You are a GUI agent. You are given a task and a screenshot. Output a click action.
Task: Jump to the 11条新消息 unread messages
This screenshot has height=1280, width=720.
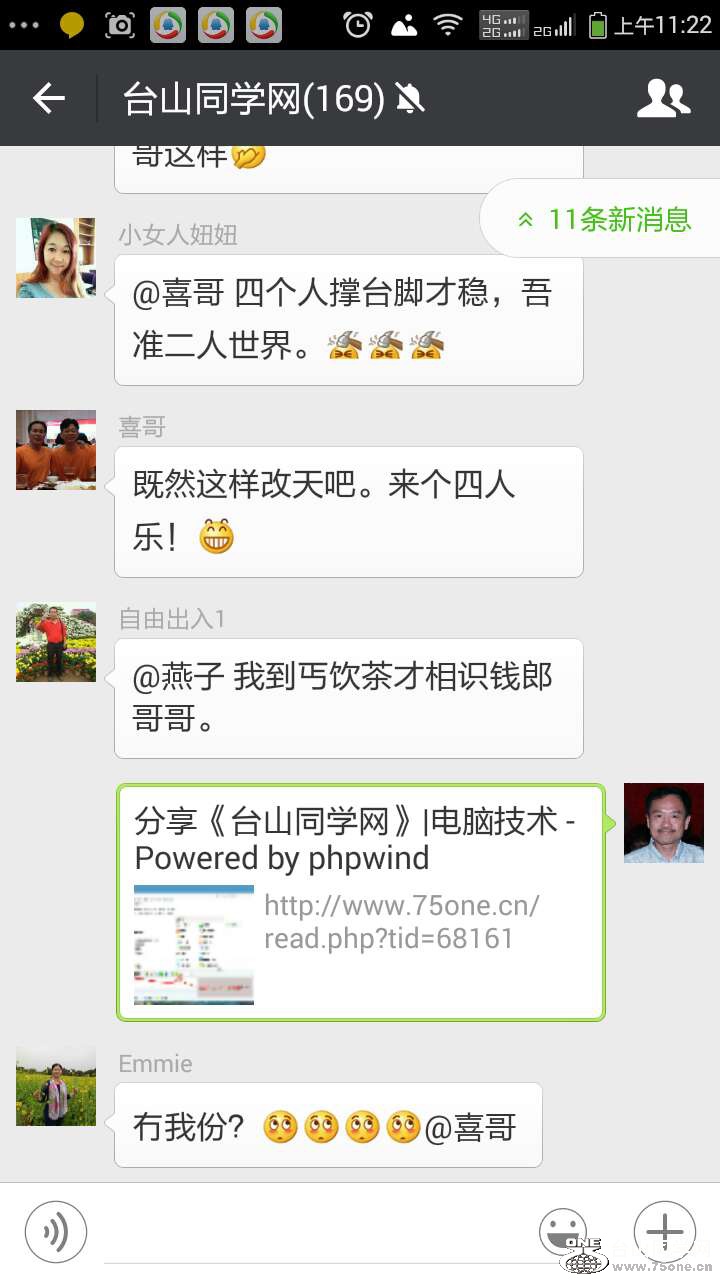[x=604, y=219]
